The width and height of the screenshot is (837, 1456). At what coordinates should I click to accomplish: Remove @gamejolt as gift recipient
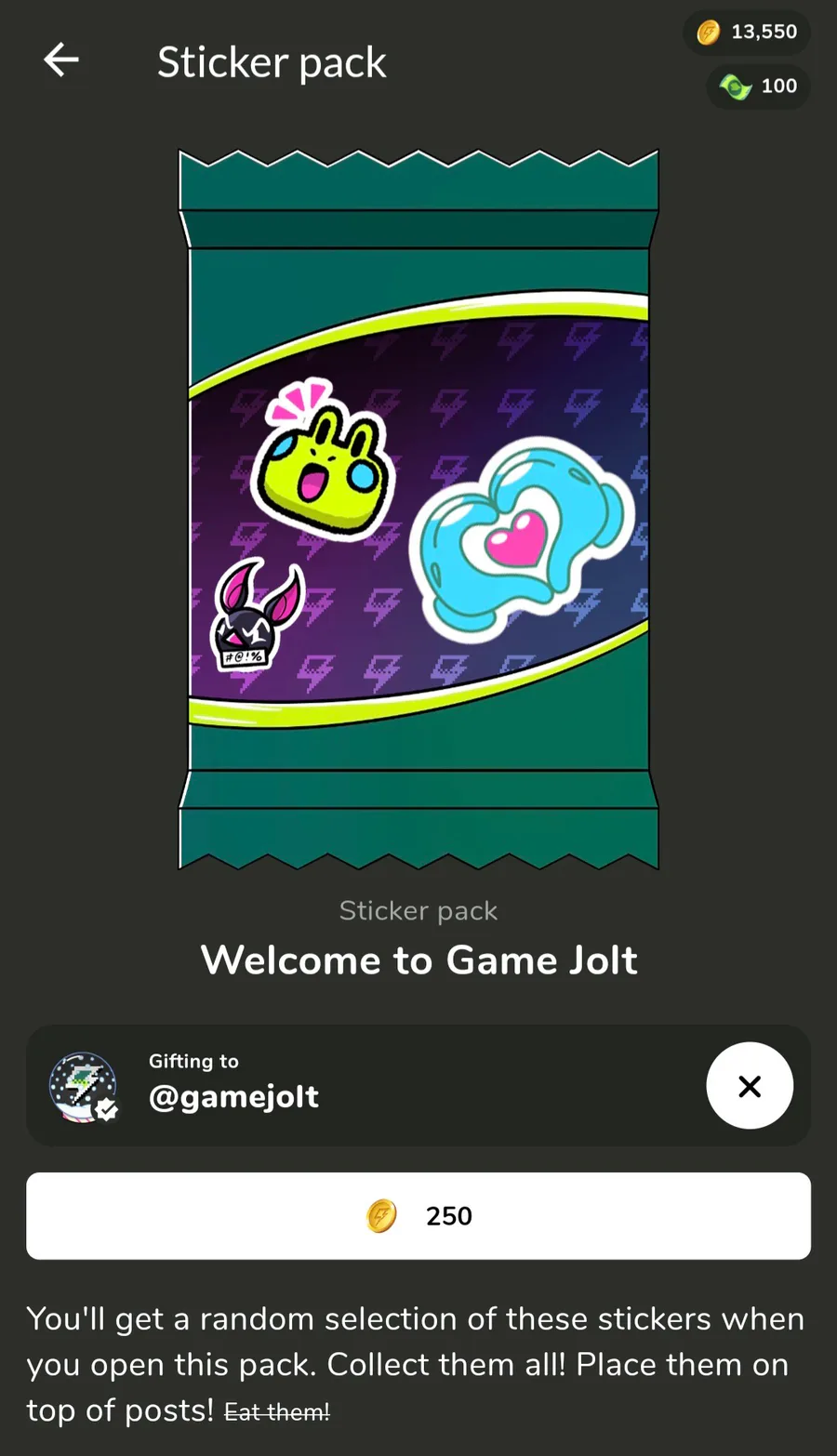click(749, 1085)
